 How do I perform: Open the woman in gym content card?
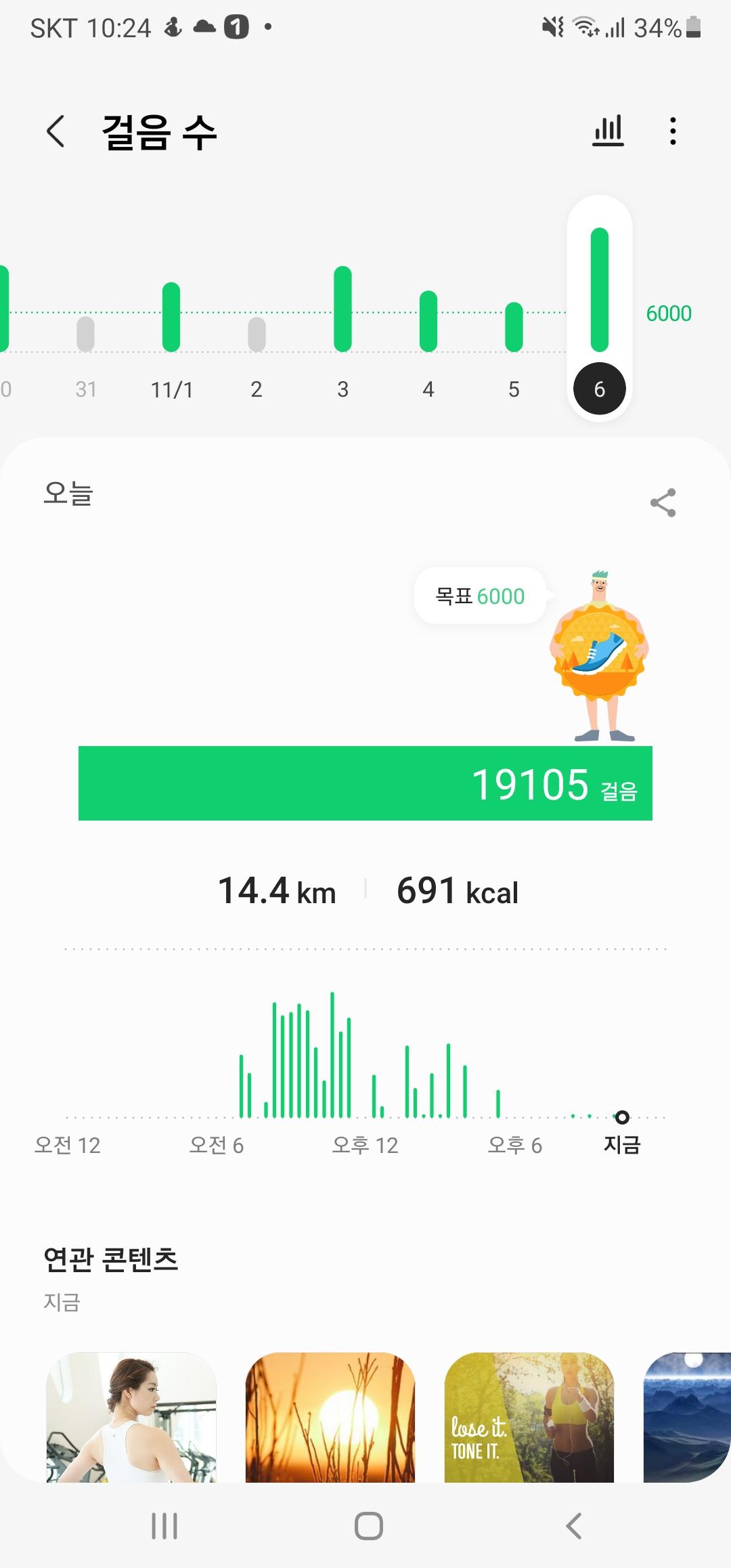pyautogui.click(x=131, y=1416)
